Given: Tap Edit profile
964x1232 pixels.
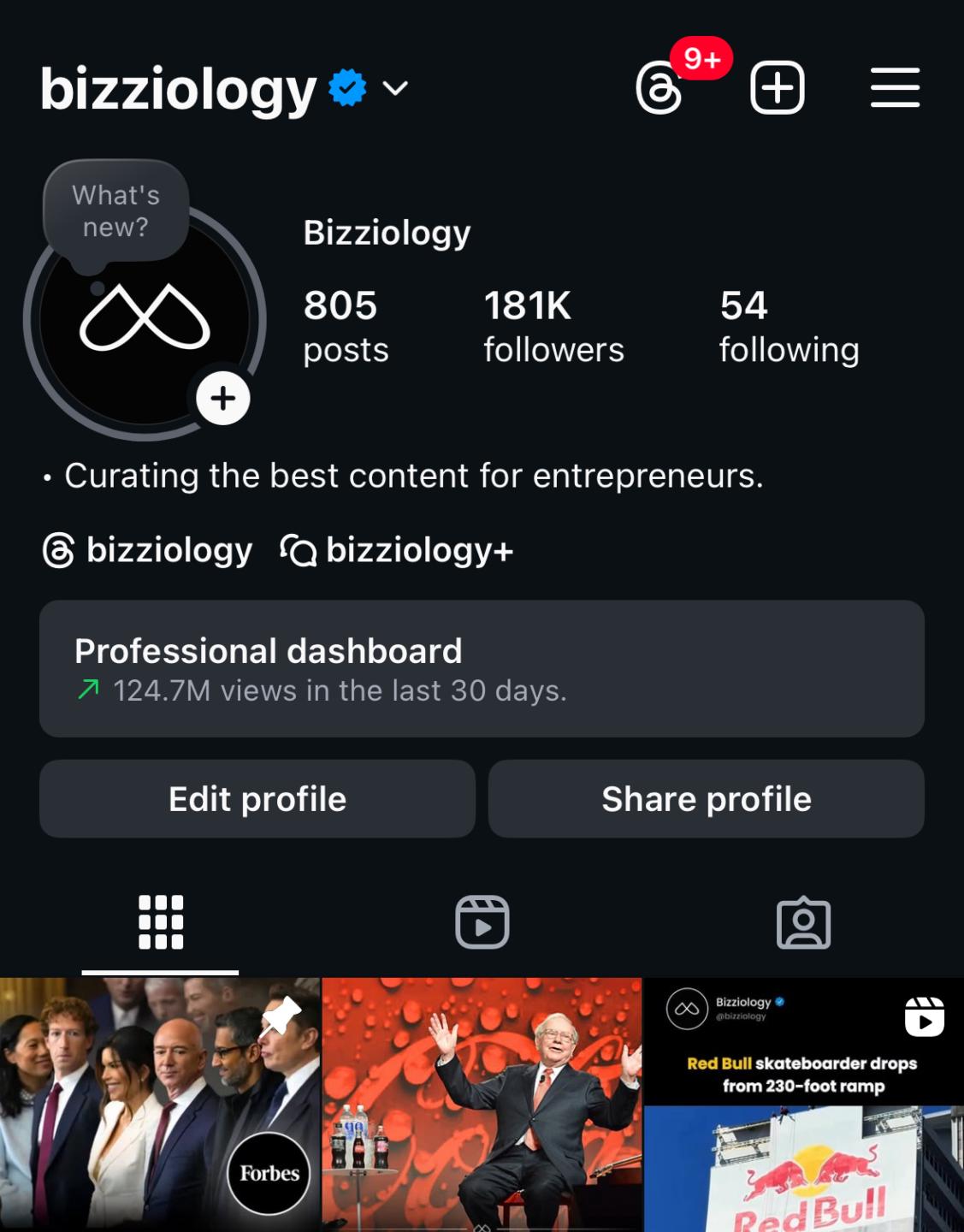Looking at the screenshot, I should (257, 799).
